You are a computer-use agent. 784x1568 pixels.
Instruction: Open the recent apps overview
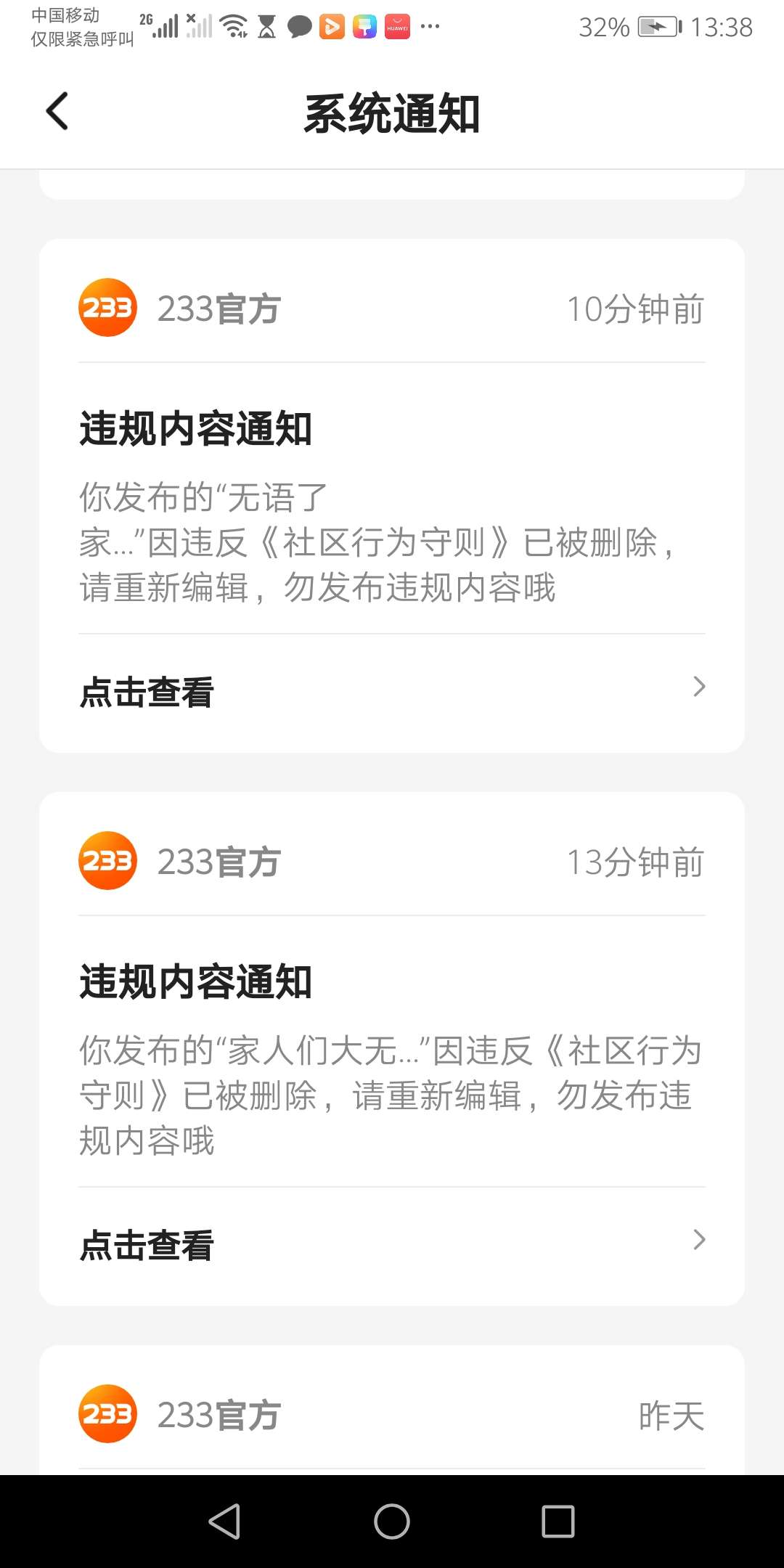[558, 1521]
